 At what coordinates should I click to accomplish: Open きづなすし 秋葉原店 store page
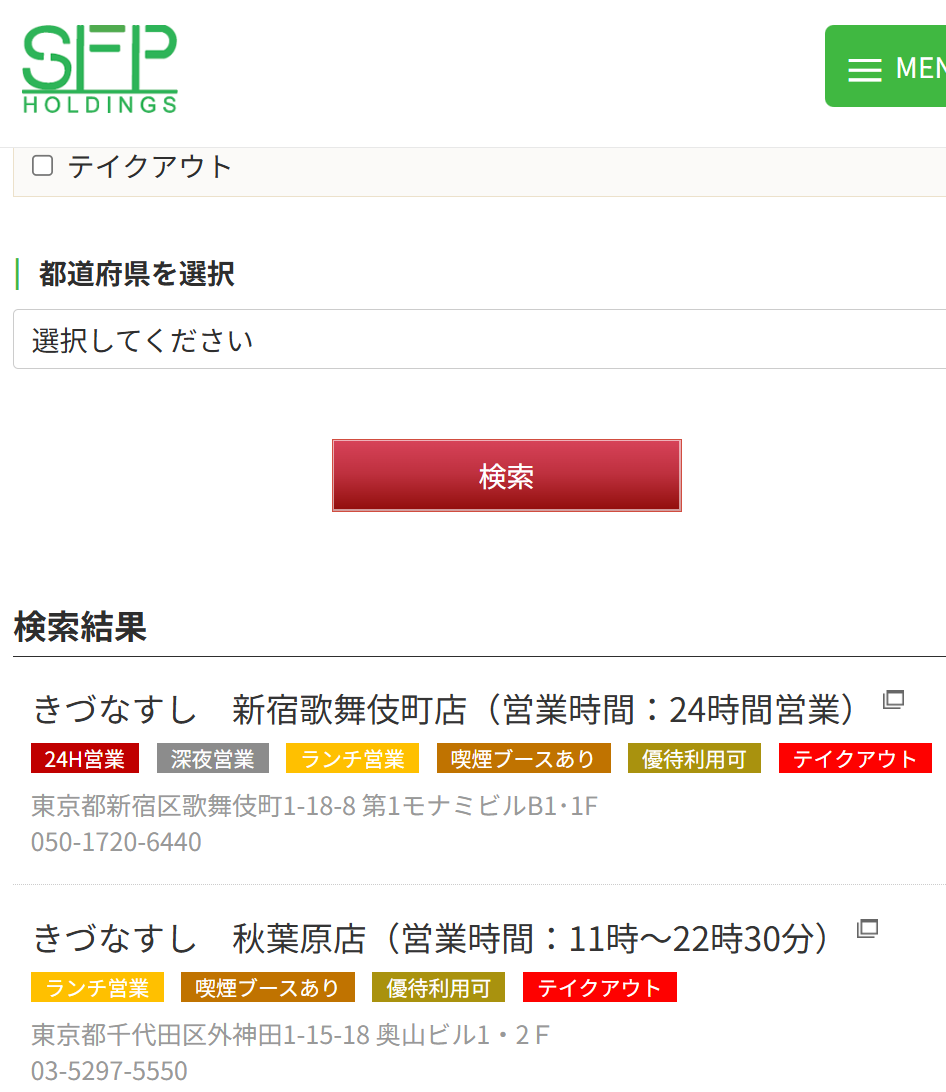[x=432, y=938]
